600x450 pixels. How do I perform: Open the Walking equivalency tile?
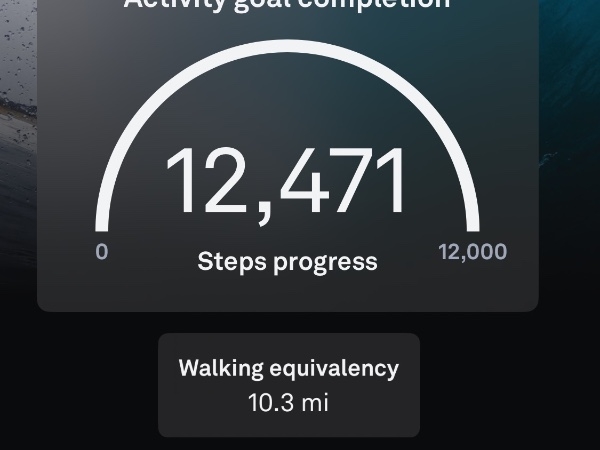click(288, 385)
